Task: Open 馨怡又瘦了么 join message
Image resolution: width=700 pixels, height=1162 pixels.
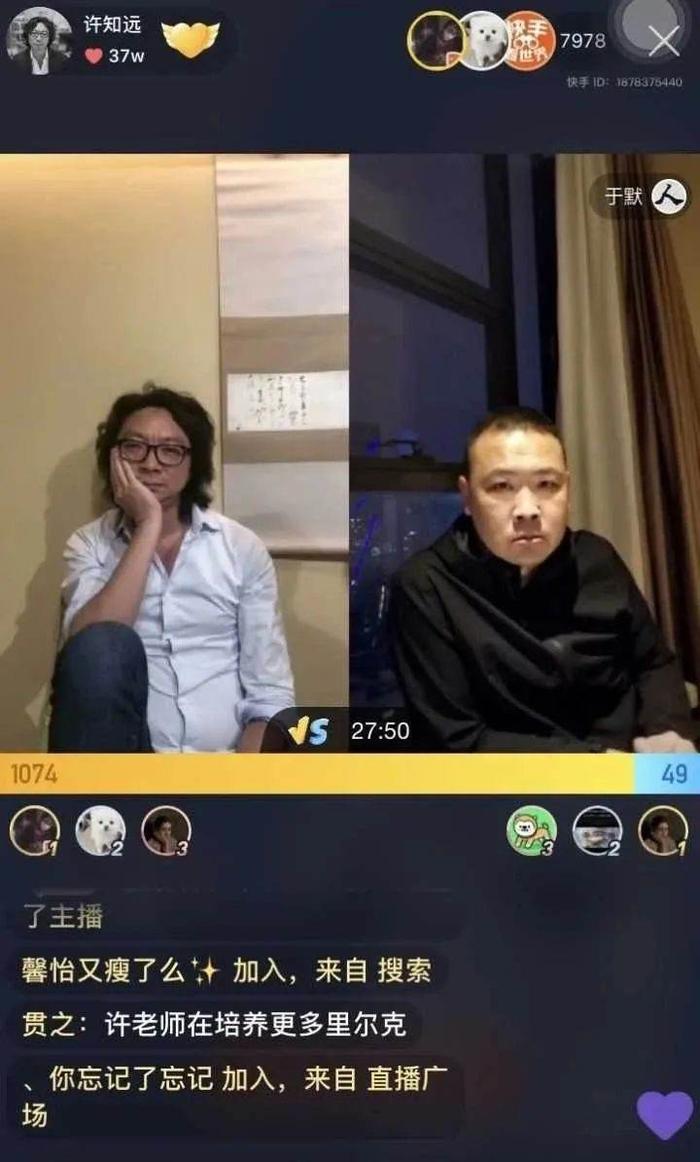Action: click(227, 971)
